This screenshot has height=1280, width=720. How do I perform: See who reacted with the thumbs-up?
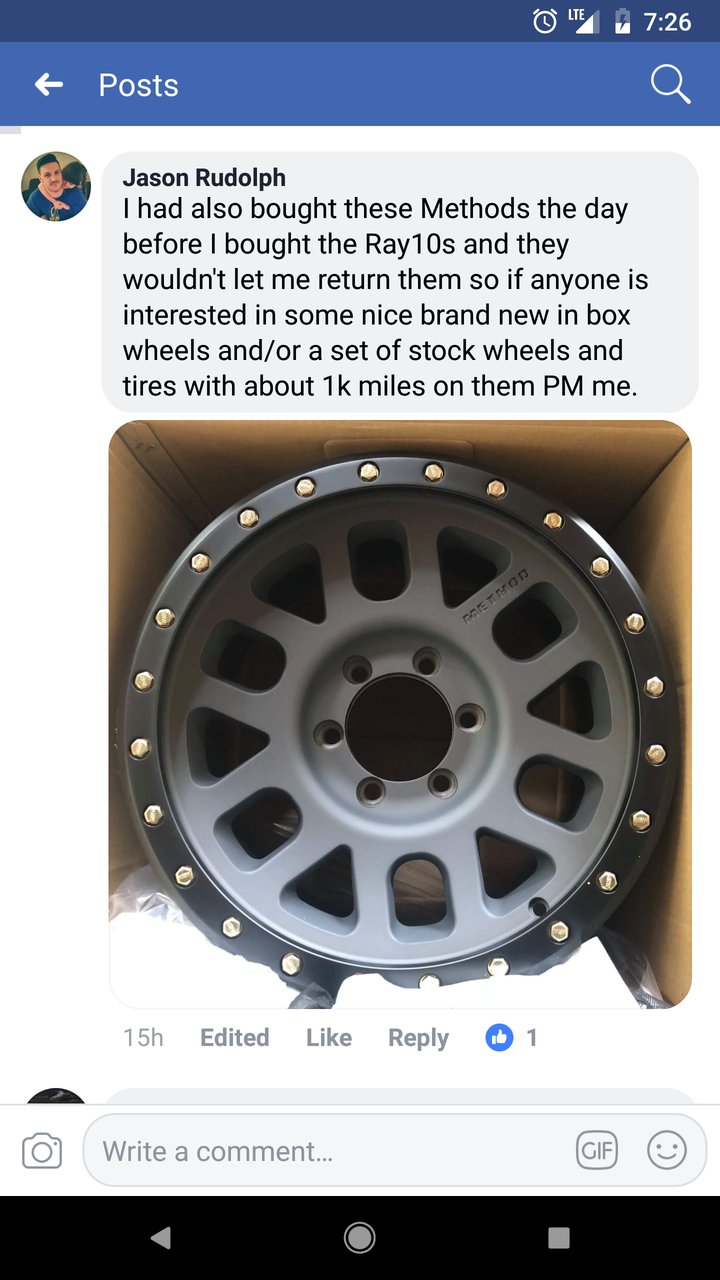pos(512,1038)
